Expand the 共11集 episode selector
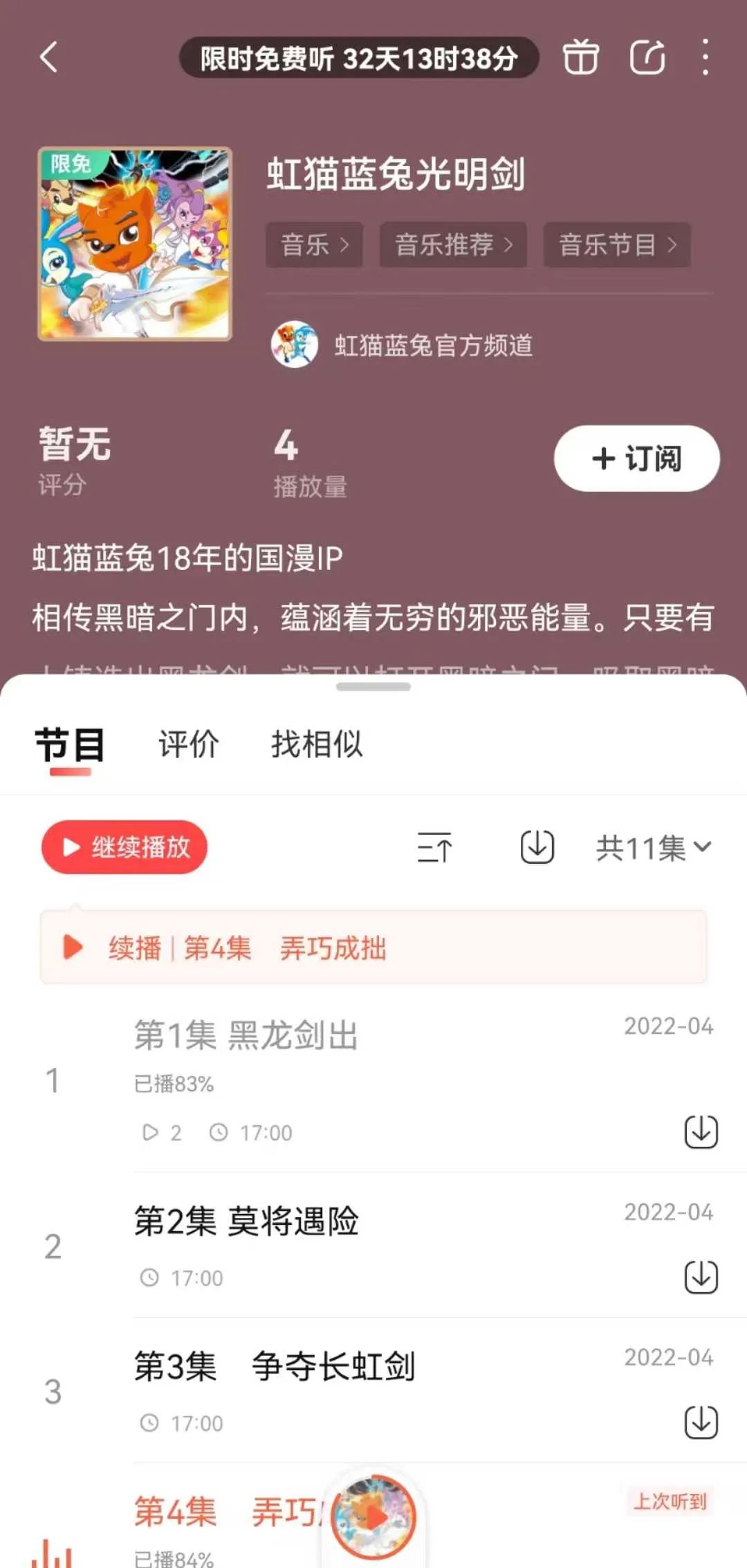747x1568 pixels. [x=653, y=848]
